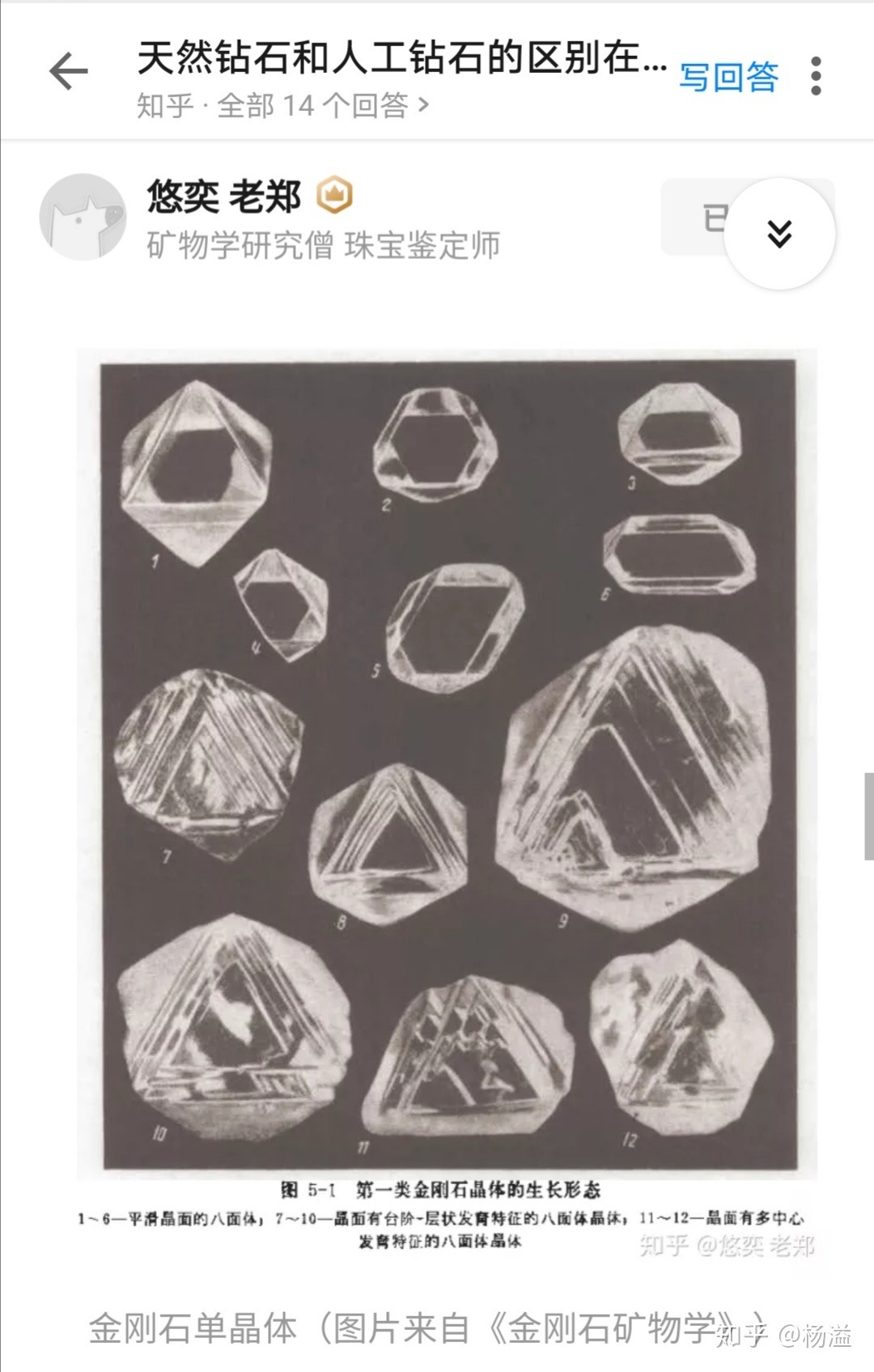Tap the double-chevron jump button
Screen dimensions: 874x1372
779,234
